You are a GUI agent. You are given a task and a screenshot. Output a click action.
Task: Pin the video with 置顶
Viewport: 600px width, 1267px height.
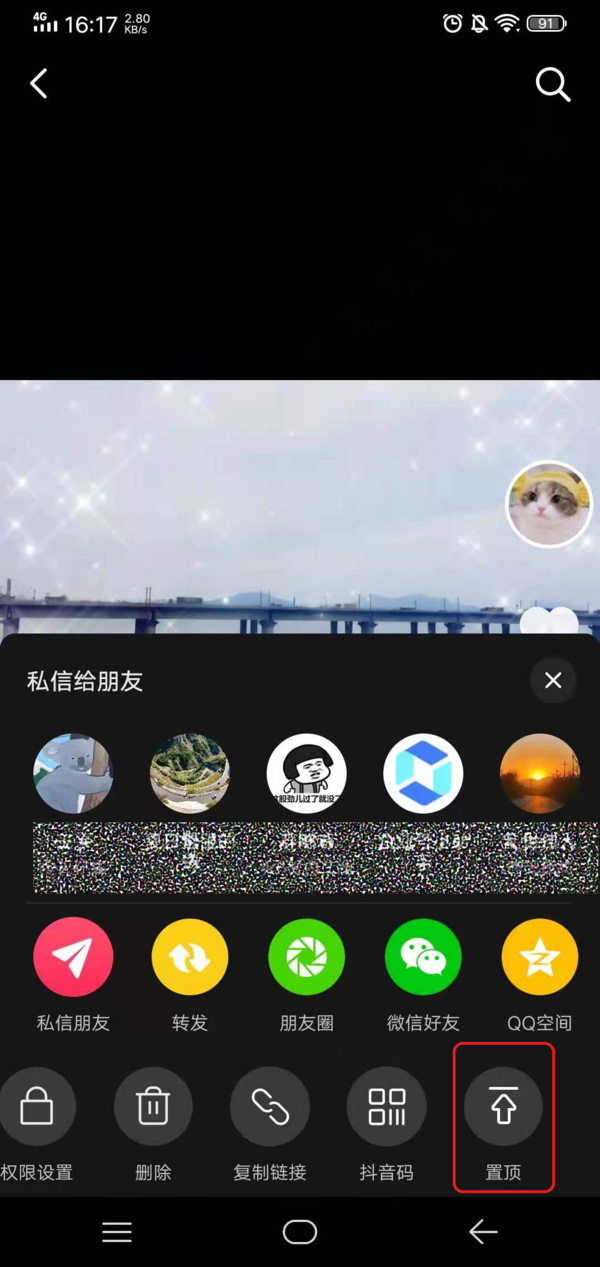coord(503,1107)
